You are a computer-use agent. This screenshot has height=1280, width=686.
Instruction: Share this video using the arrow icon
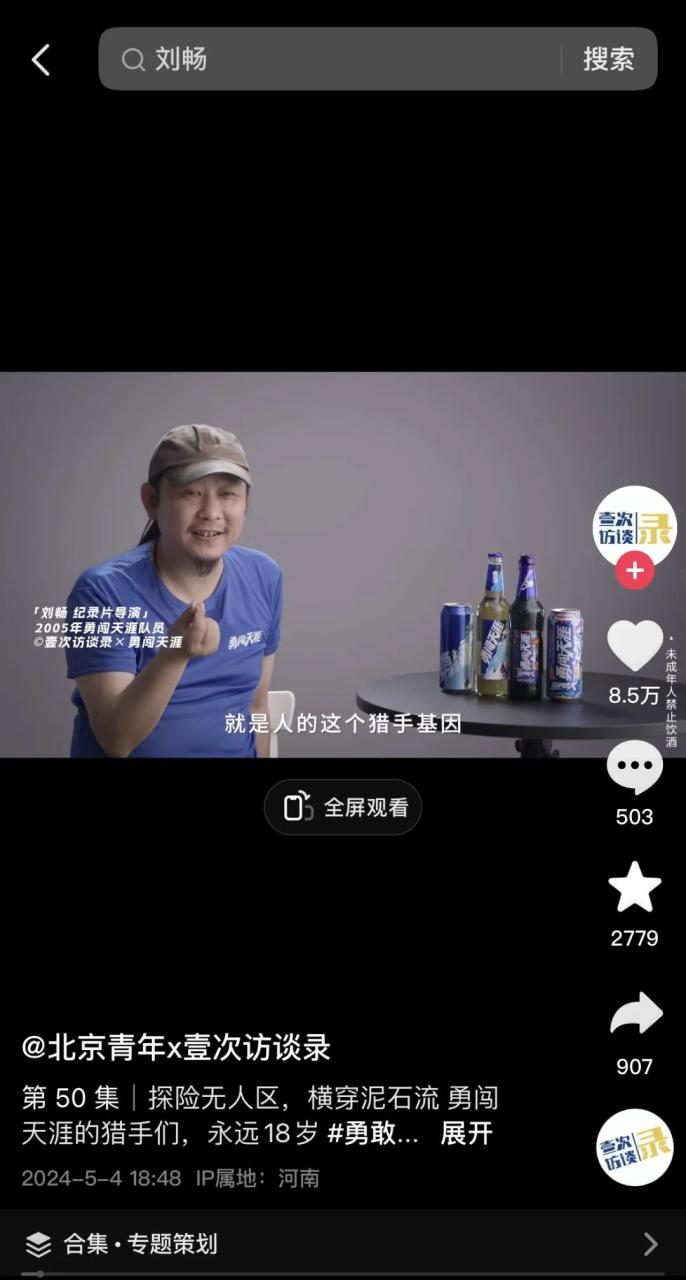[x=635, y=1015]
